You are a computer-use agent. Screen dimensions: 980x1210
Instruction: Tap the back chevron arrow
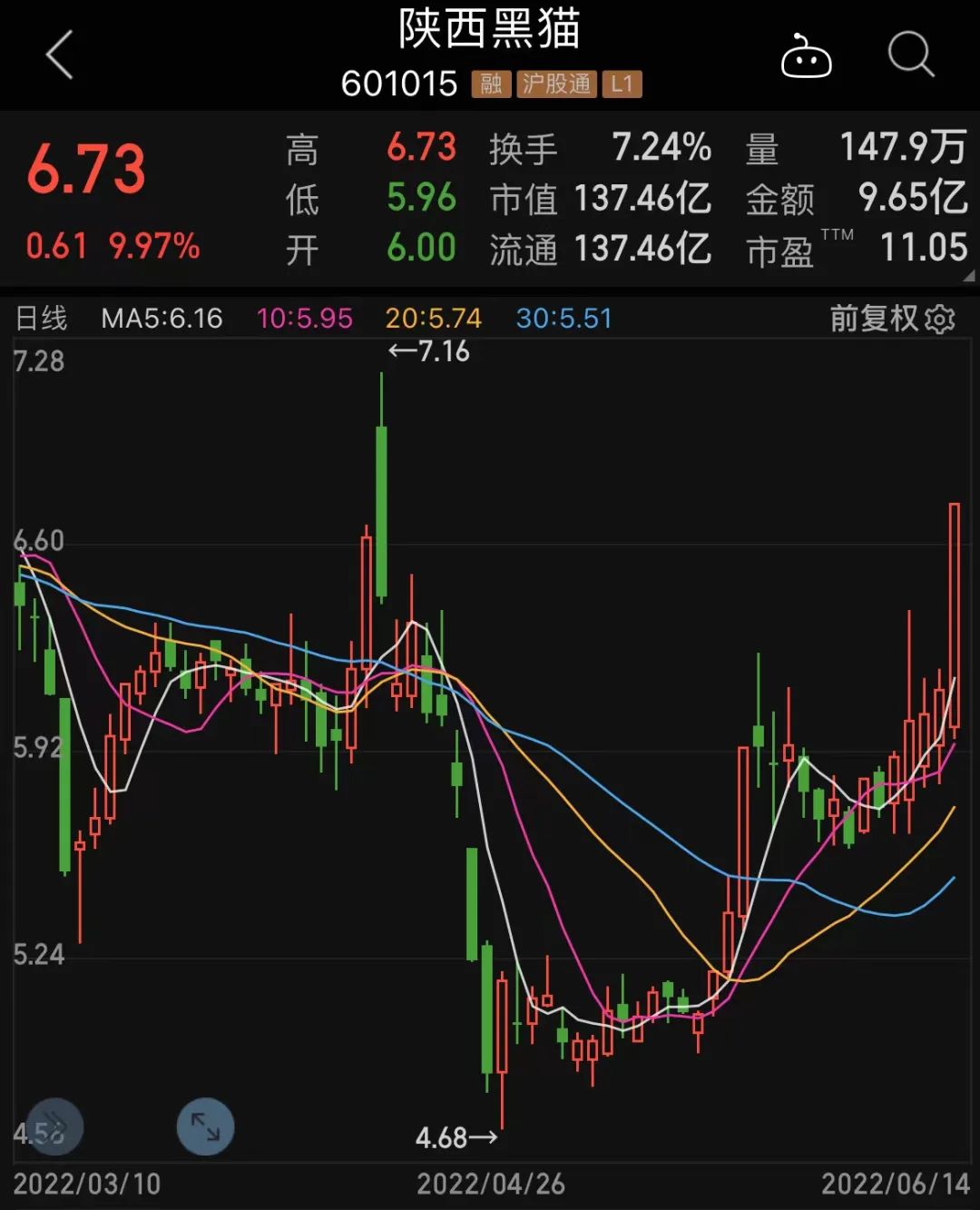[57, 54]
